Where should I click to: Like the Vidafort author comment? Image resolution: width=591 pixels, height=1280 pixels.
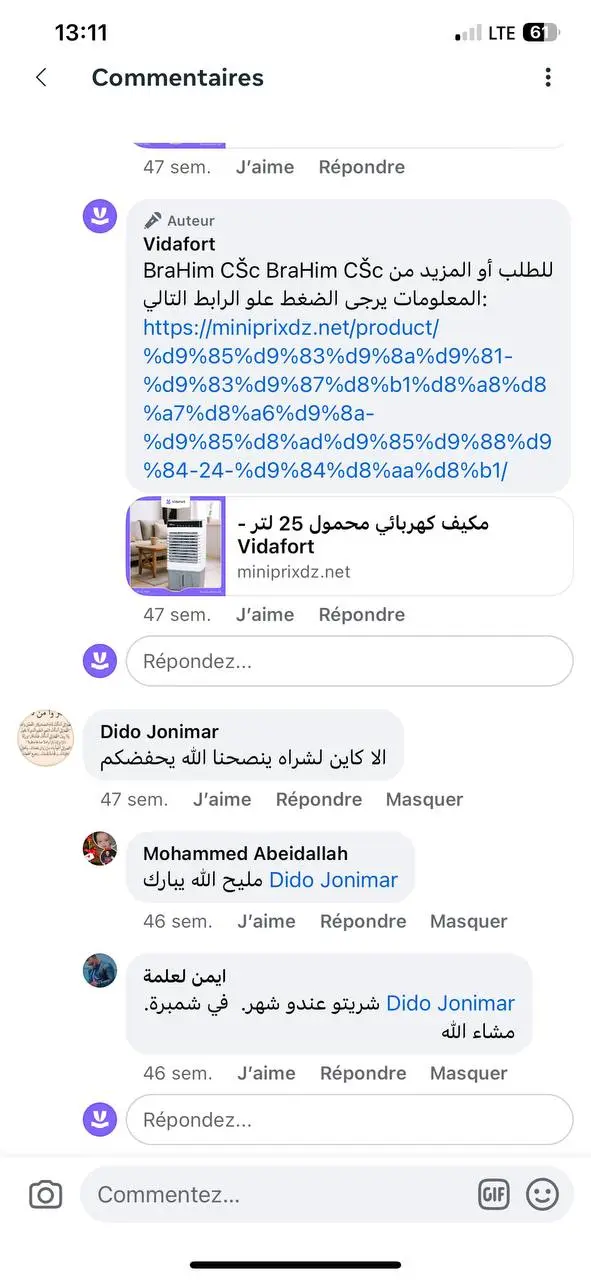265,615
